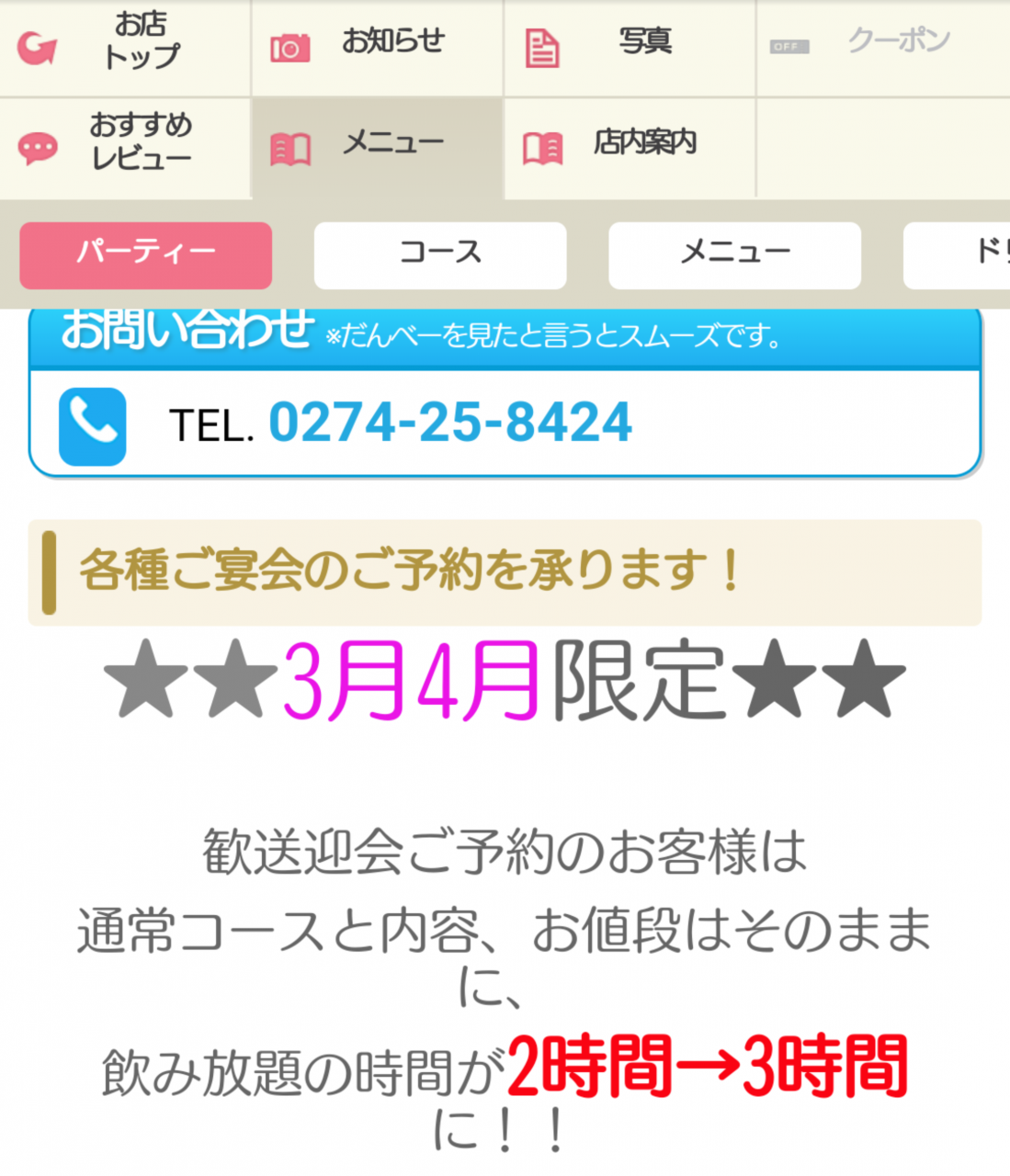
Task: Select the white メニュー chip
Action: tap(733, 254)
